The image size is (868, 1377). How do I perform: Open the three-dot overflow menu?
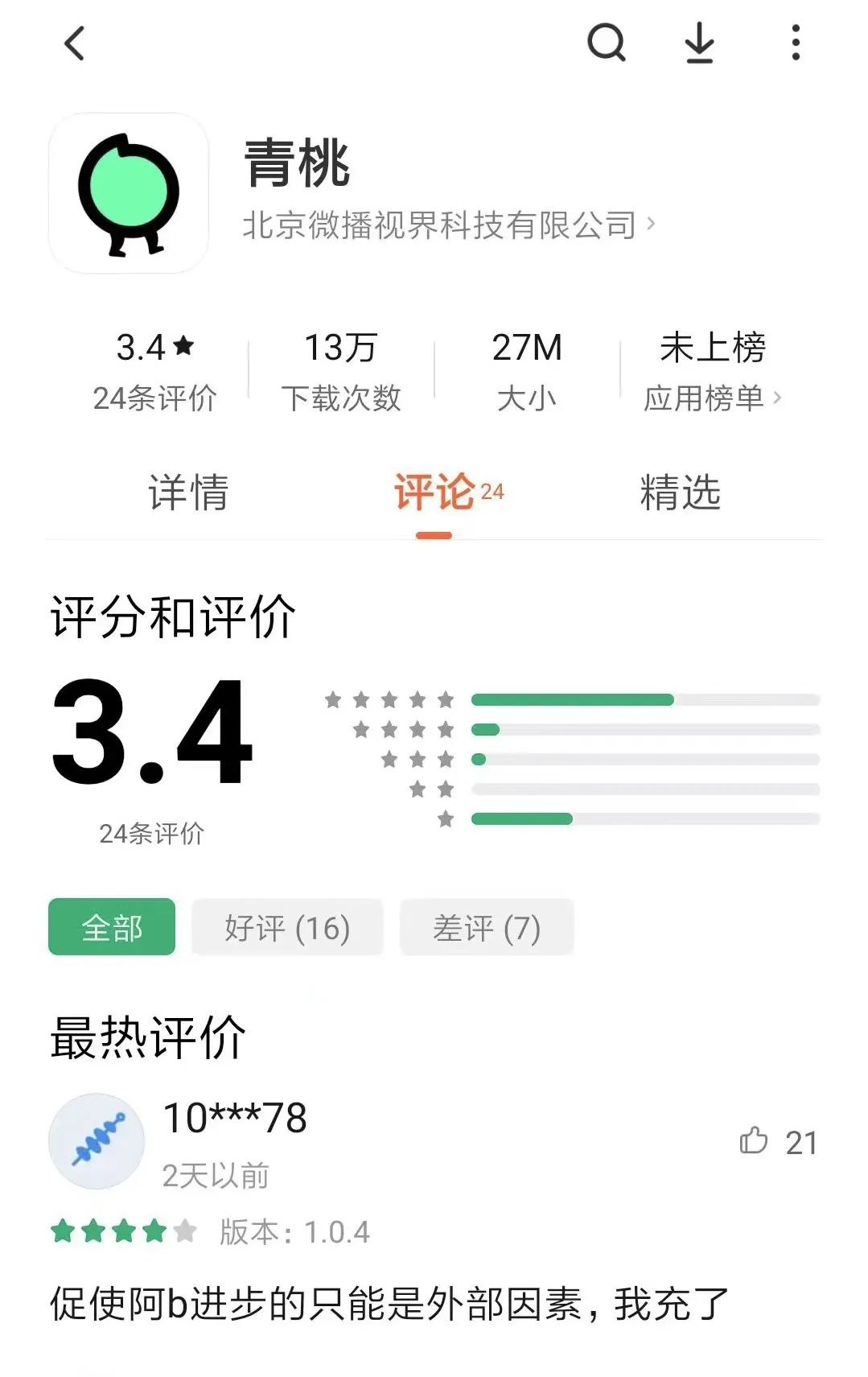[x=795, y=43]
